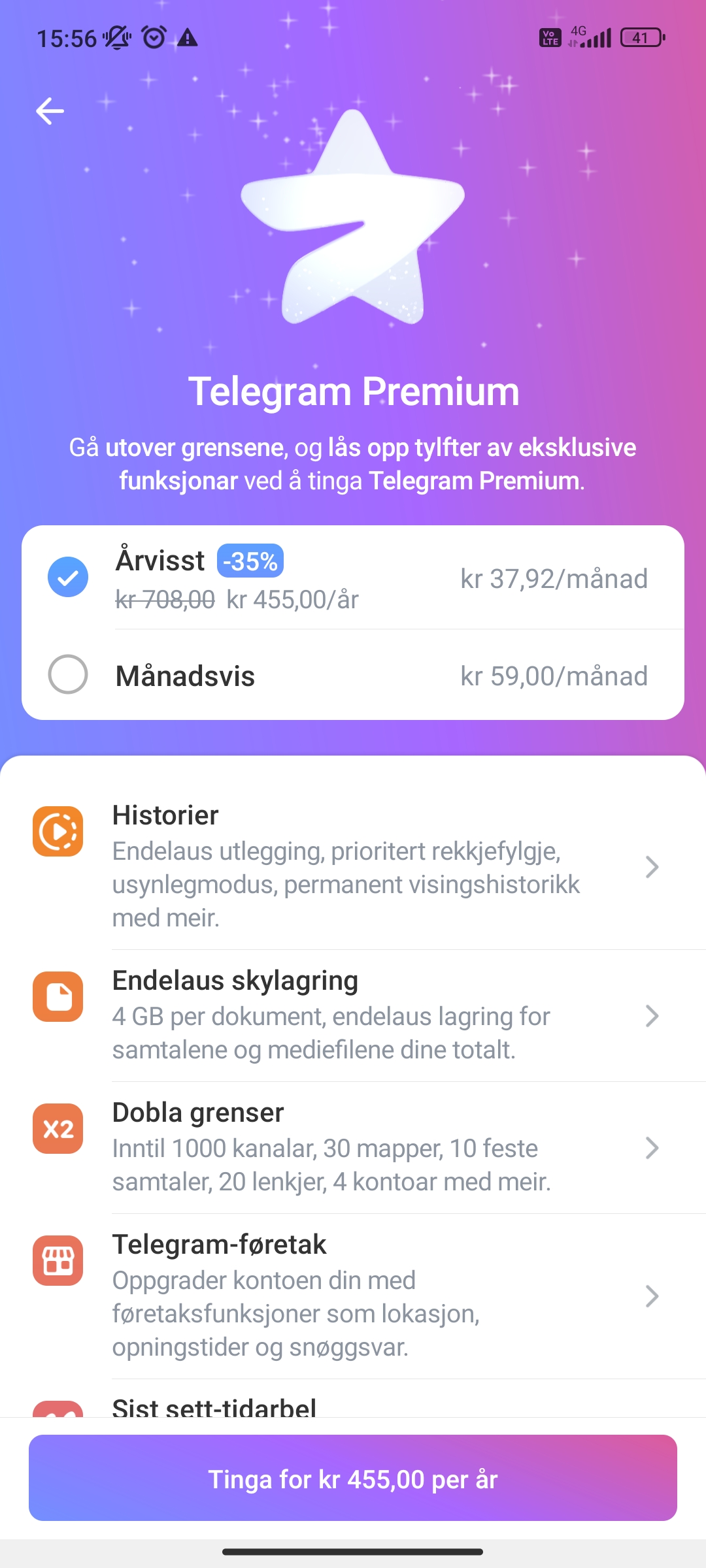The width and height of the screenshot is (706, 1568).
Task: View the Dobla grenser feature
Action: point(353,1147)
